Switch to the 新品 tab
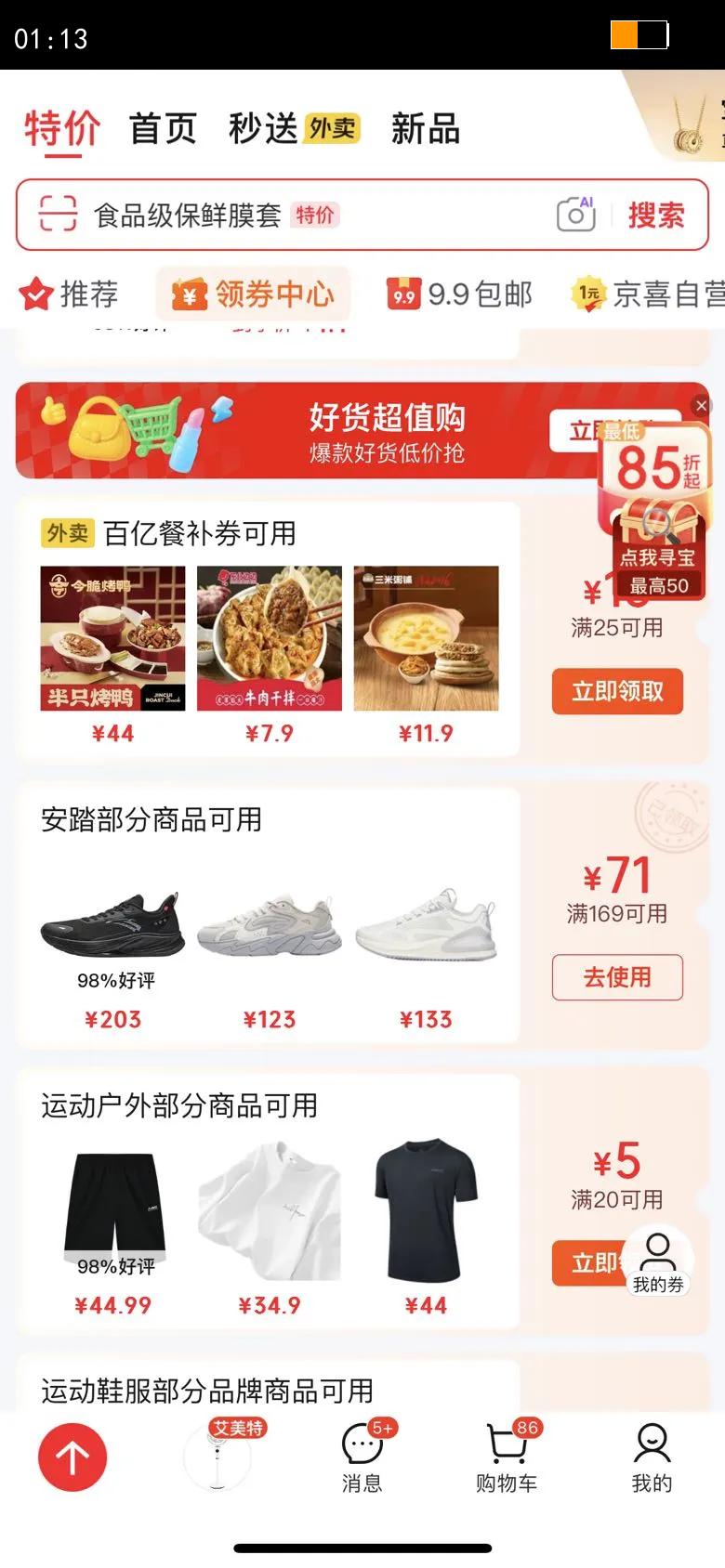The image size is (725, 1568). click(426, 128)
